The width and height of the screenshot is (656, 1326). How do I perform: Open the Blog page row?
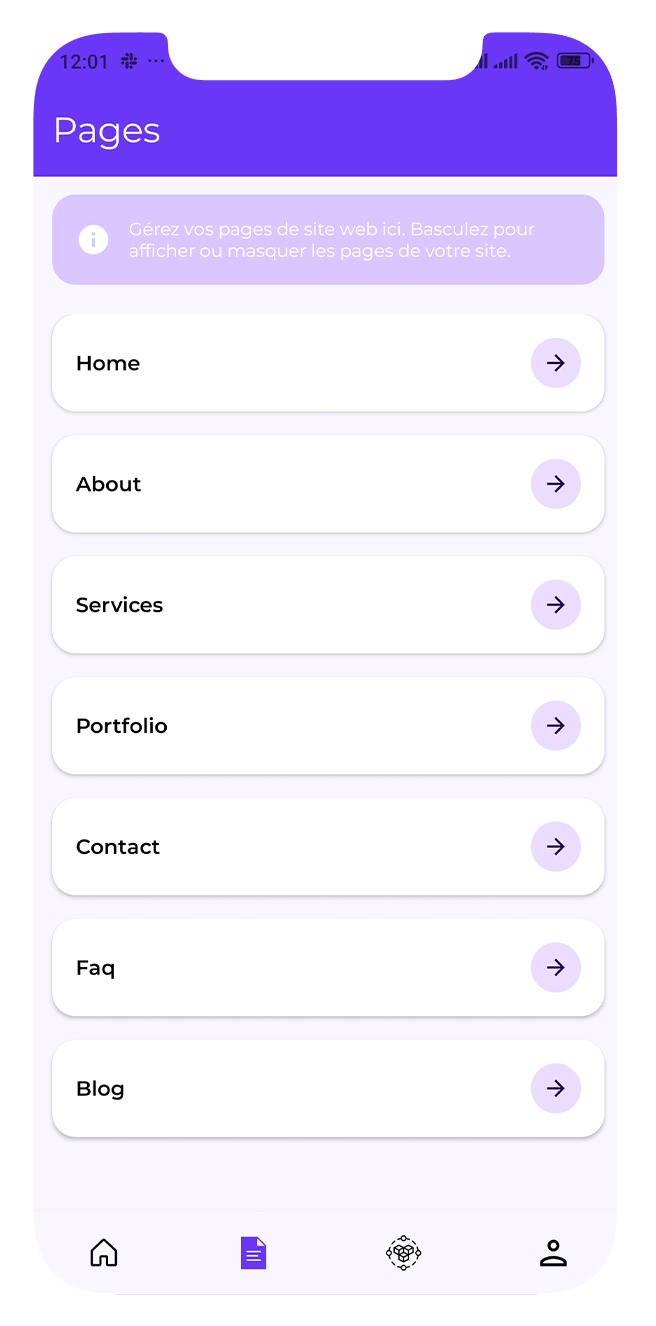[x=327, y=1089]
